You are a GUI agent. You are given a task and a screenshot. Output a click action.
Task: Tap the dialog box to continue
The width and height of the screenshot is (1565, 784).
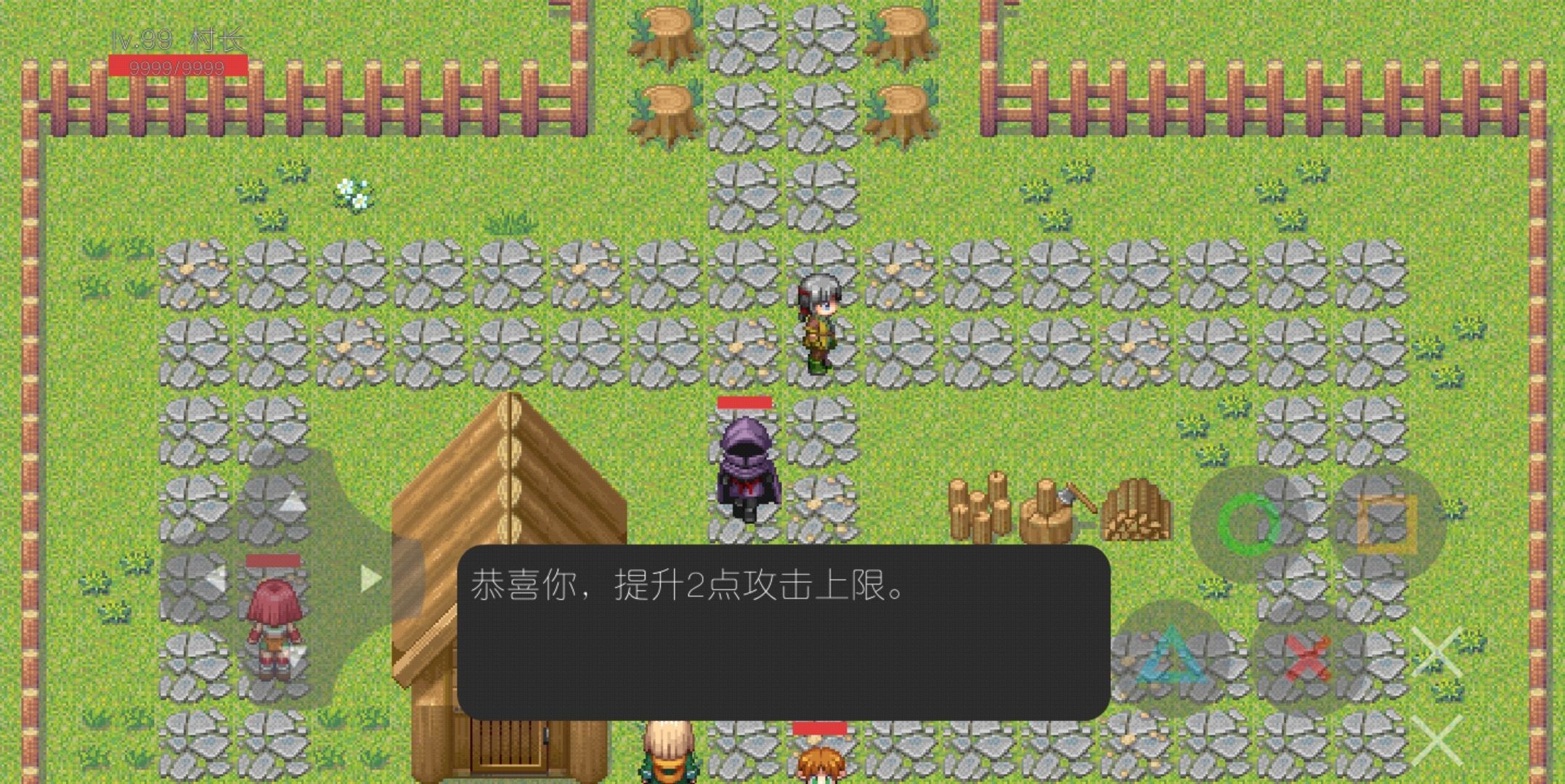coord(783,632)
